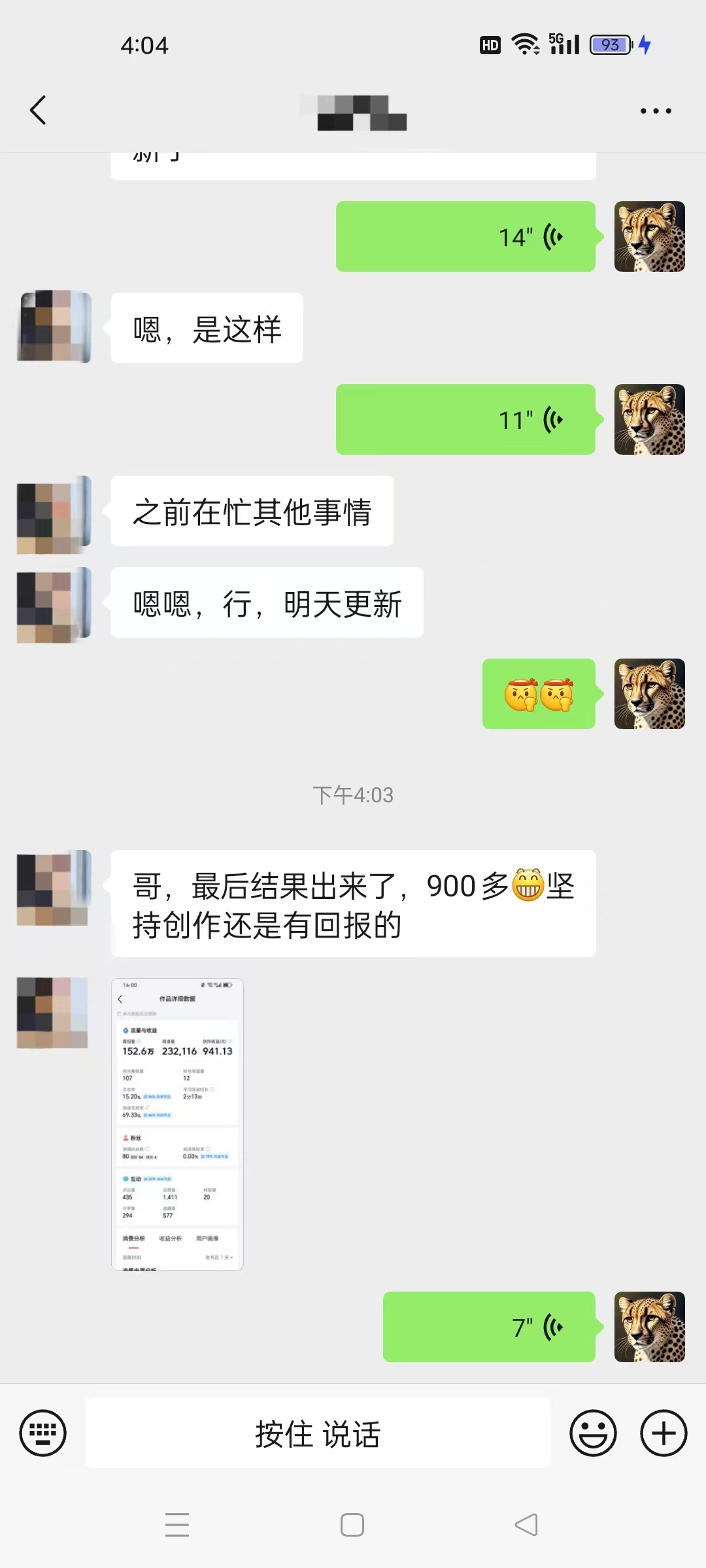The height and width of the screenshot is (1568, 706).
Task: Play the 7-second voice message
Action: [x=489, y=1327]
